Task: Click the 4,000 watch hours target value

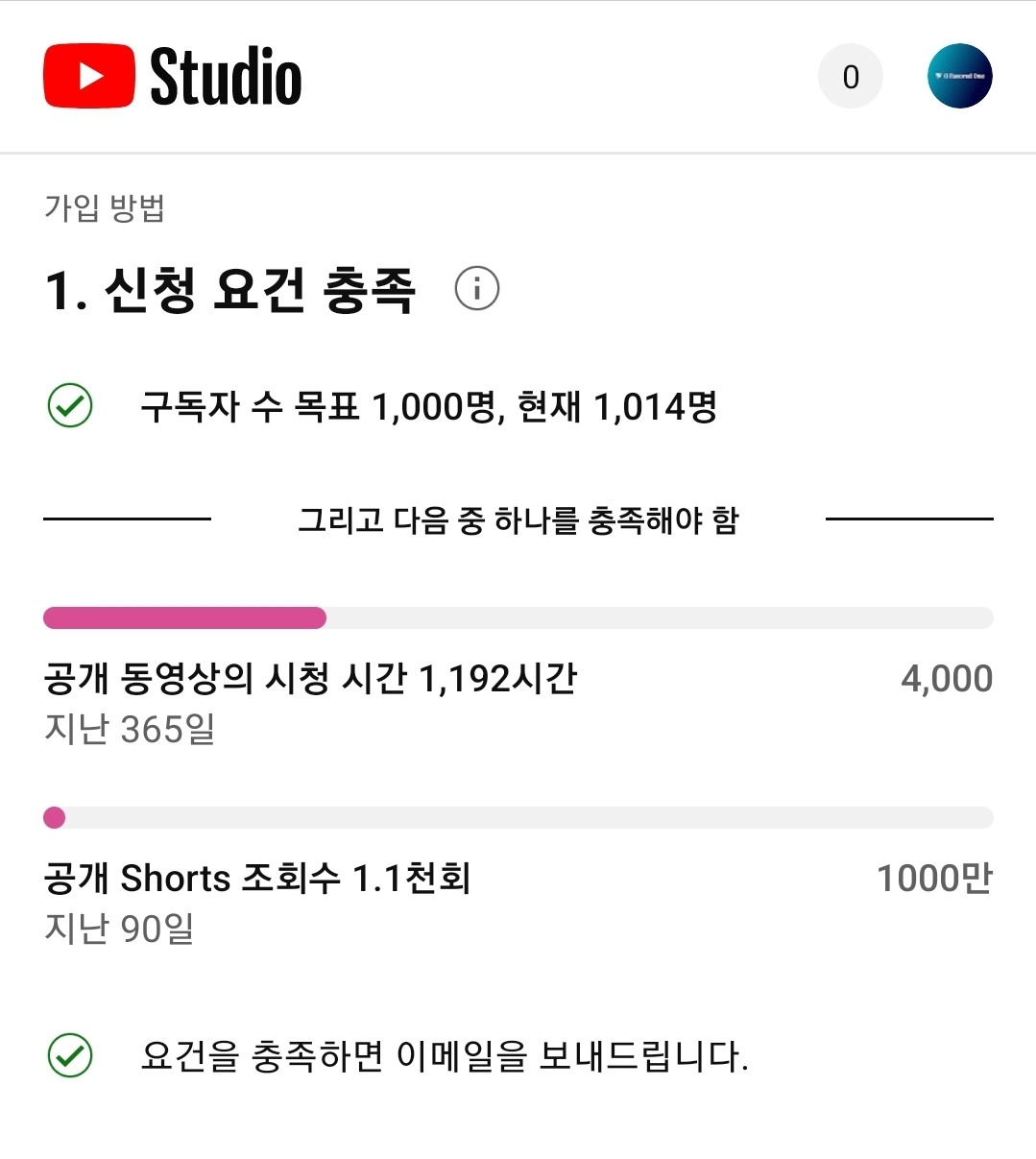Action: pos(947,679)
